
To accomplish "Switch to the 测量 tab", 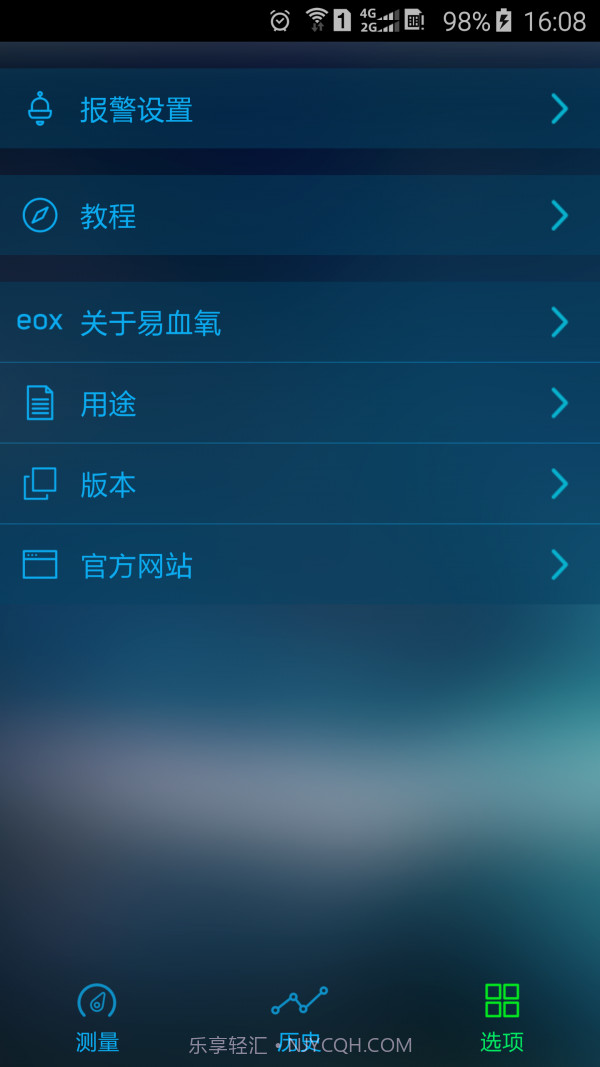I will point(97,1017).
